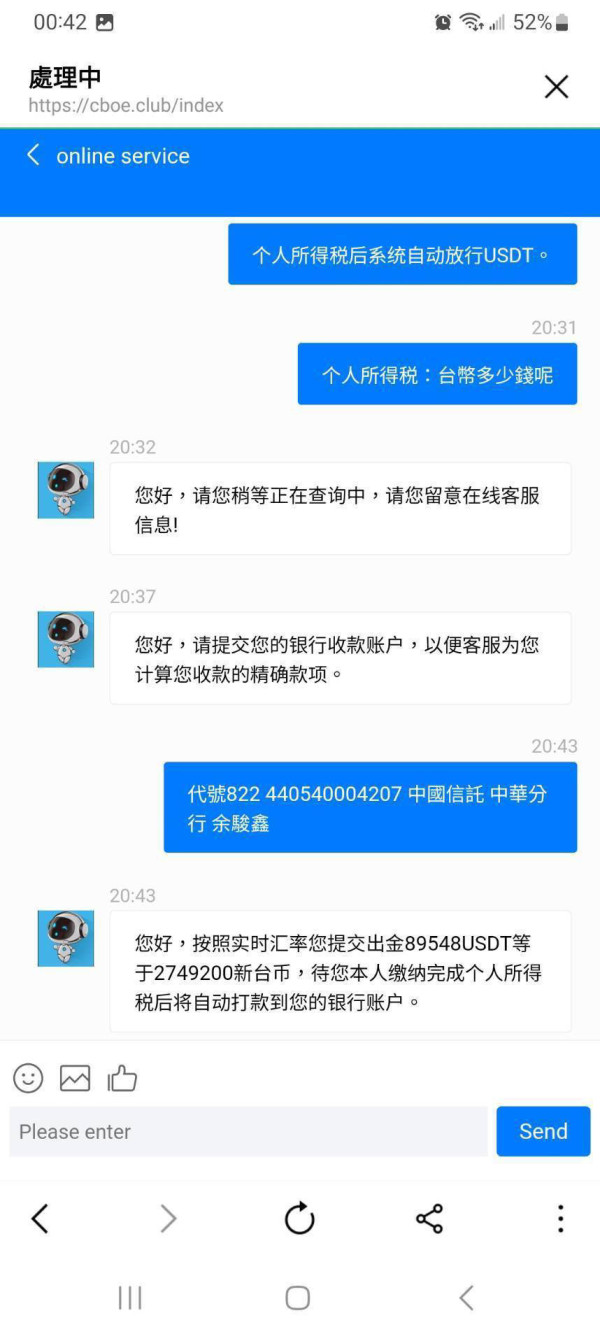Send a thumbs-up reaction
This screenshot has width=600, height=1334.
pos(122,1077)
